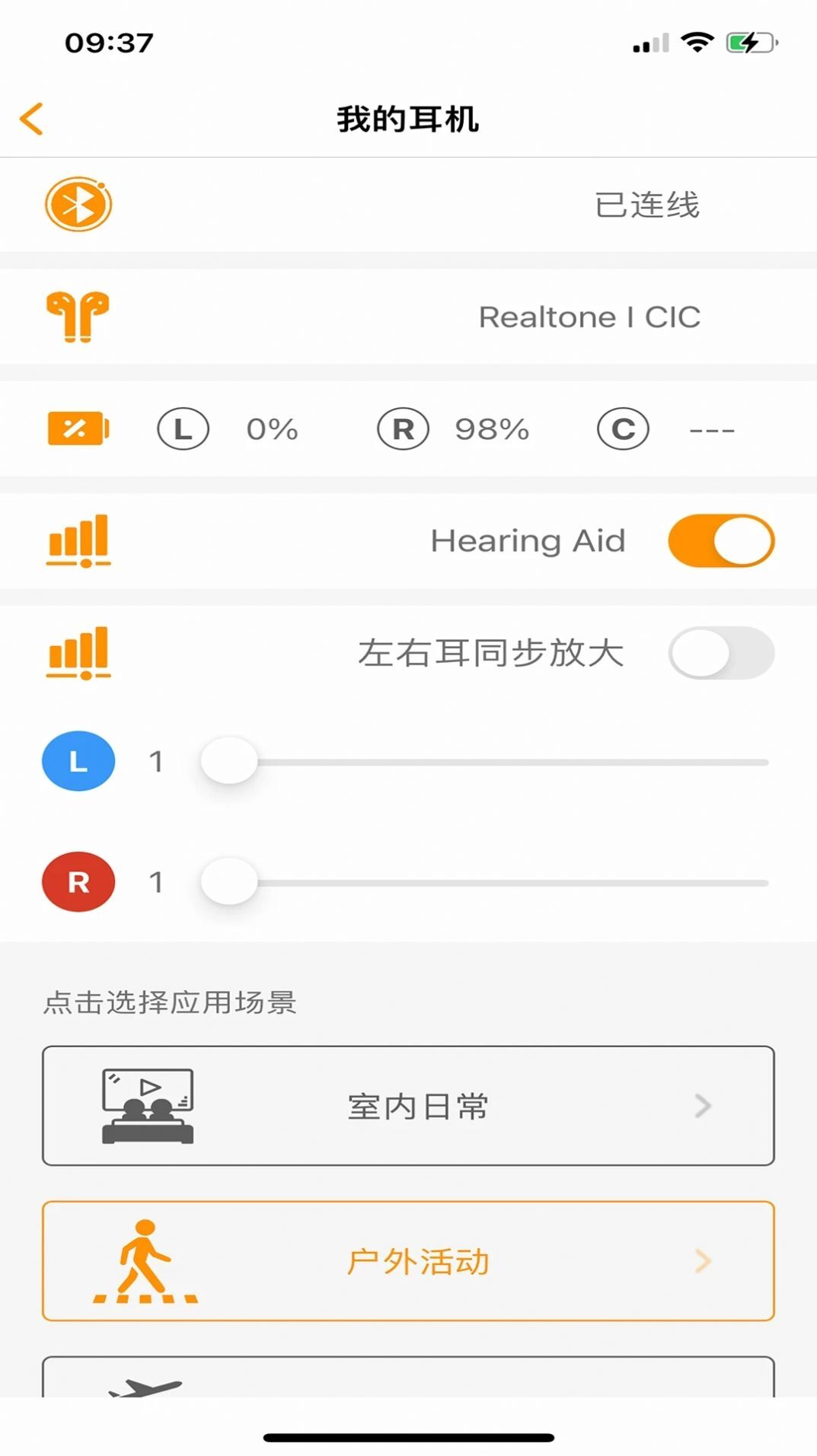Click the 左右耳同步放大 volume bars icon
Viewport: 817px width, 1456px height.
(78, 653)
